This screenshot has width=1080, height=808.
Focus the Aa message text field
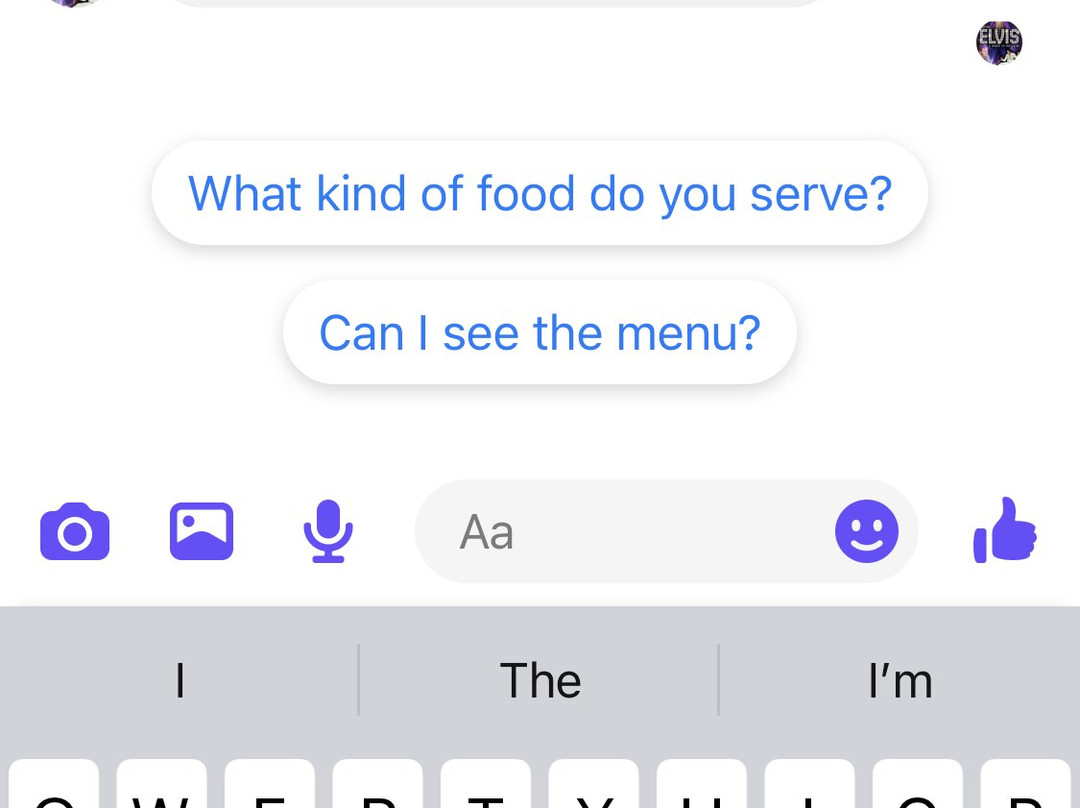[620, 532]
